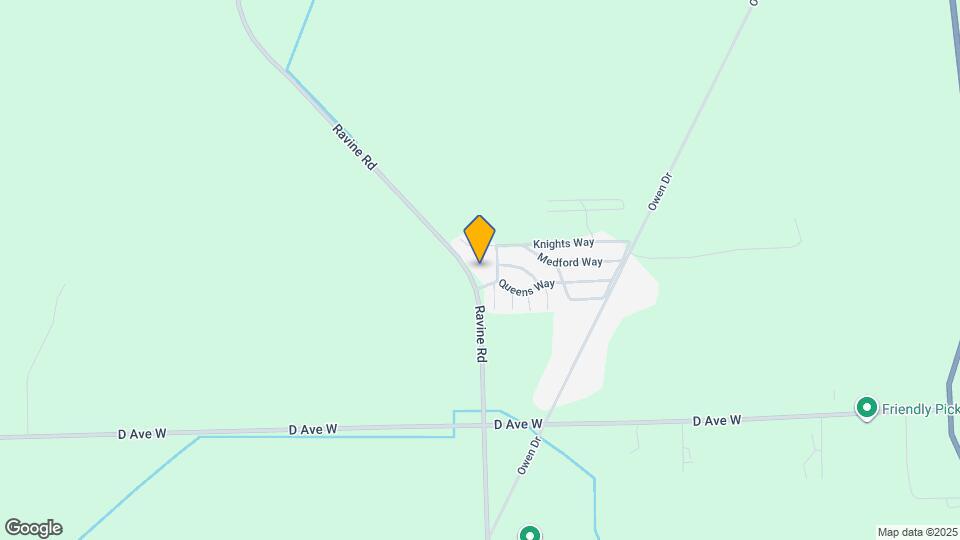Open the Google logo link
The image size is (960, 540).
pos(33,528)
